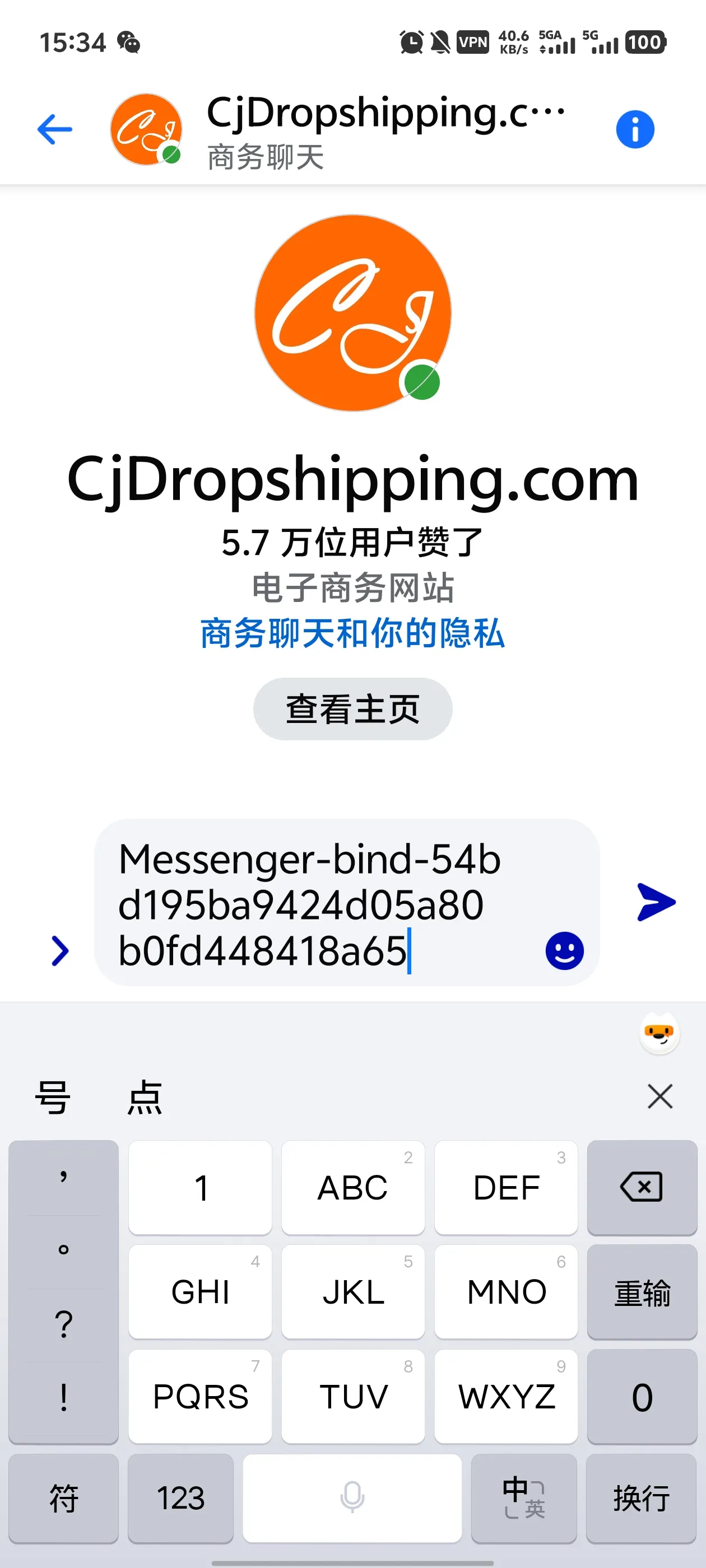The height and width of the screenshot is (1568, 706).
Task: Tap the ABC key
Action: [352, 1187]
